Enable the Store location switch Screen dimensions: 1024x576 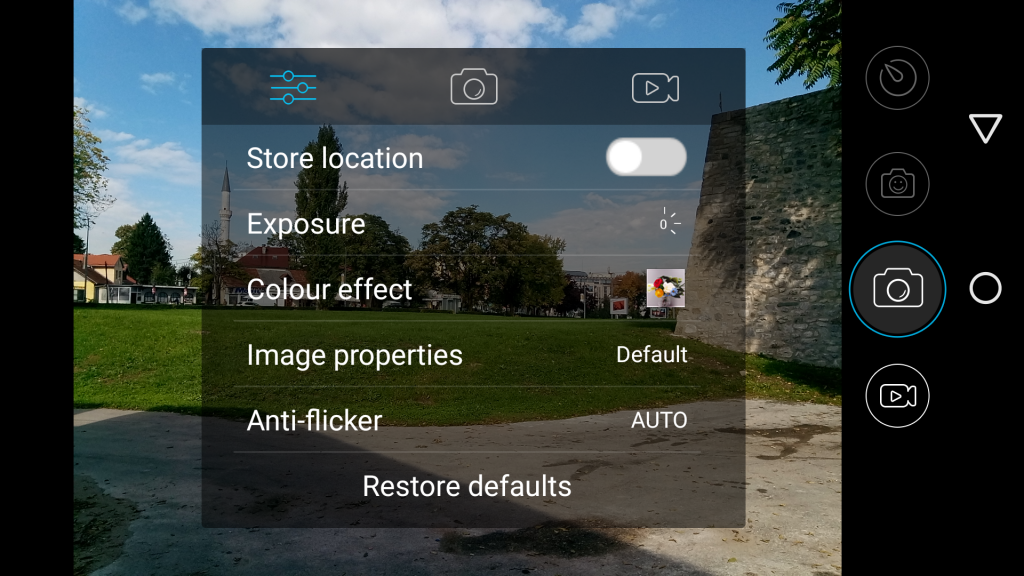(x=646, y=157)
